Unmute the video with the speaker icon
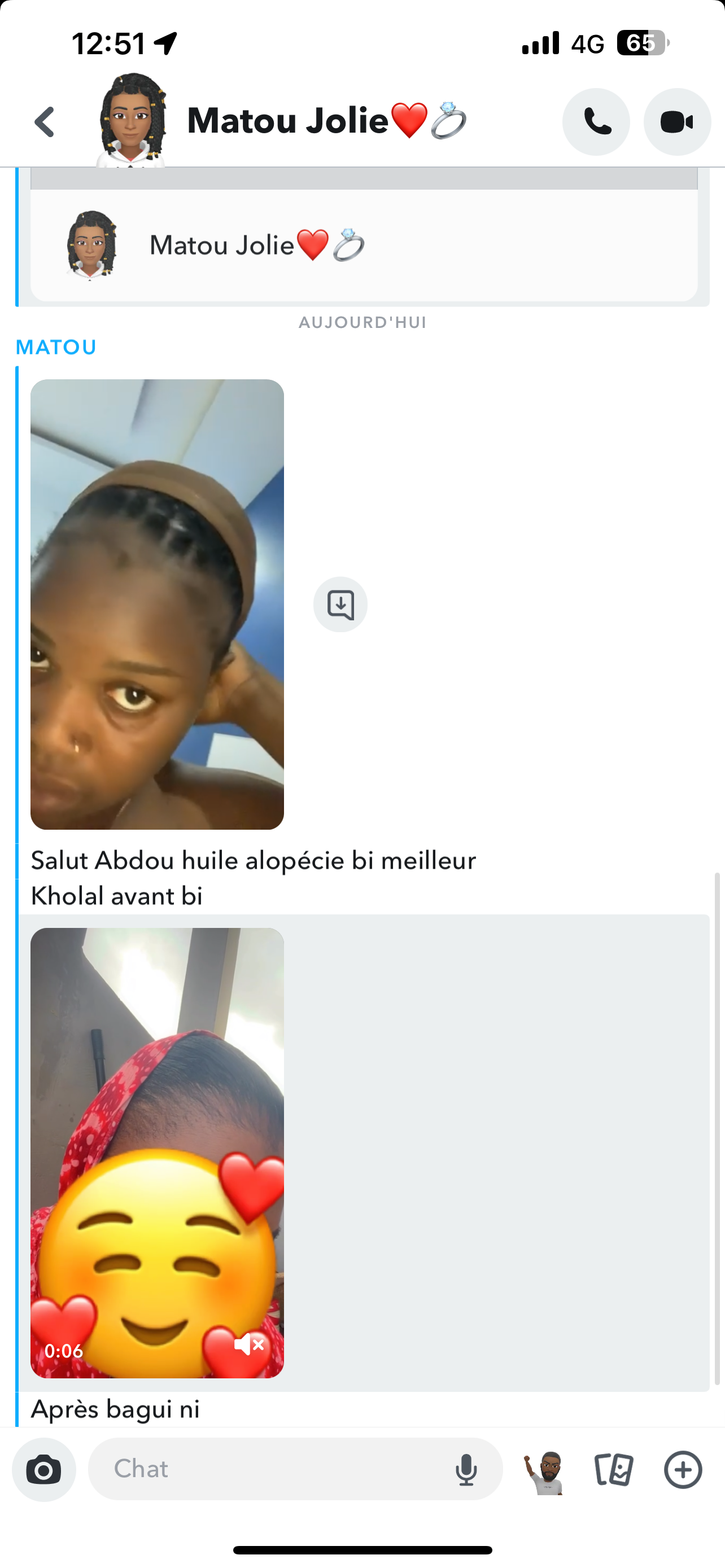Viewport: 725px width, 1568px height. pos(248,1345)
